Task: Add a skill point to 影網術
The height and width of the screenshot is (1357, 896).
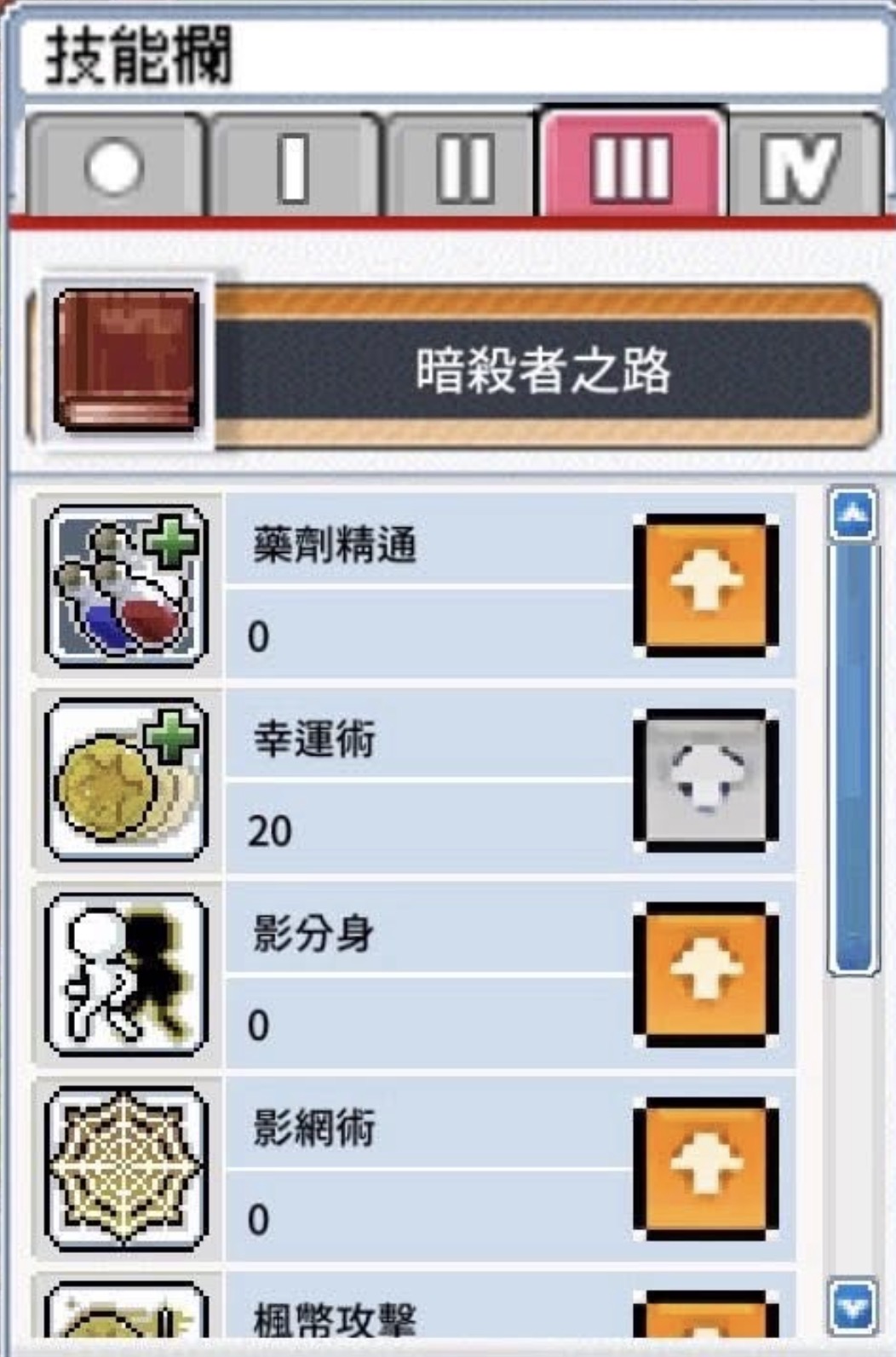Action: point(705,1168)
